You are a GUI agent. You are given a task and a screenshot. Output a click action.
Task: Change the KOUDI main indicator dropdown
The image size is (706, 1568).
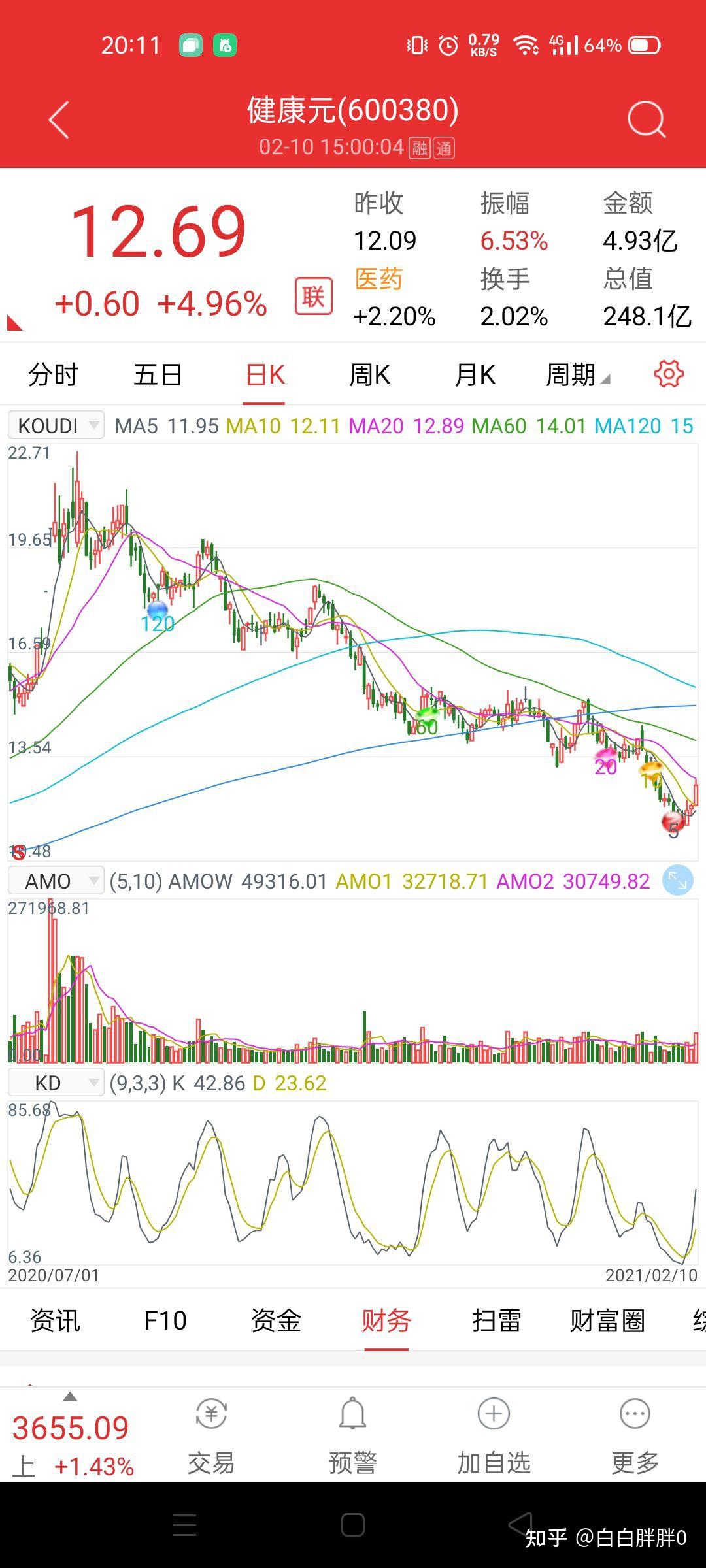point(56,425)
